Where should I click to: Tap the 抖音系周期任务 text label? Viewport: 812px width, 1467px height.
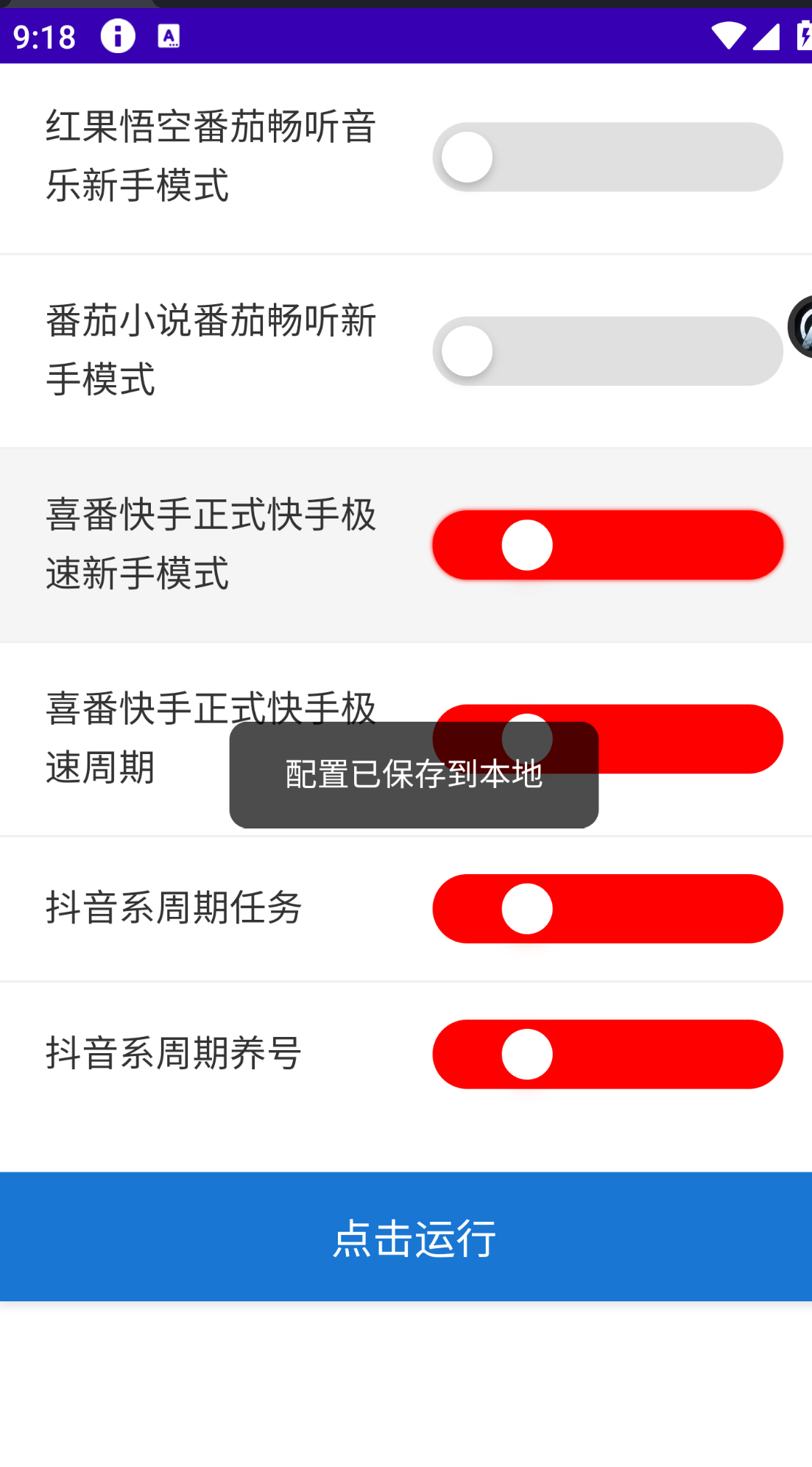coord(174,909)
